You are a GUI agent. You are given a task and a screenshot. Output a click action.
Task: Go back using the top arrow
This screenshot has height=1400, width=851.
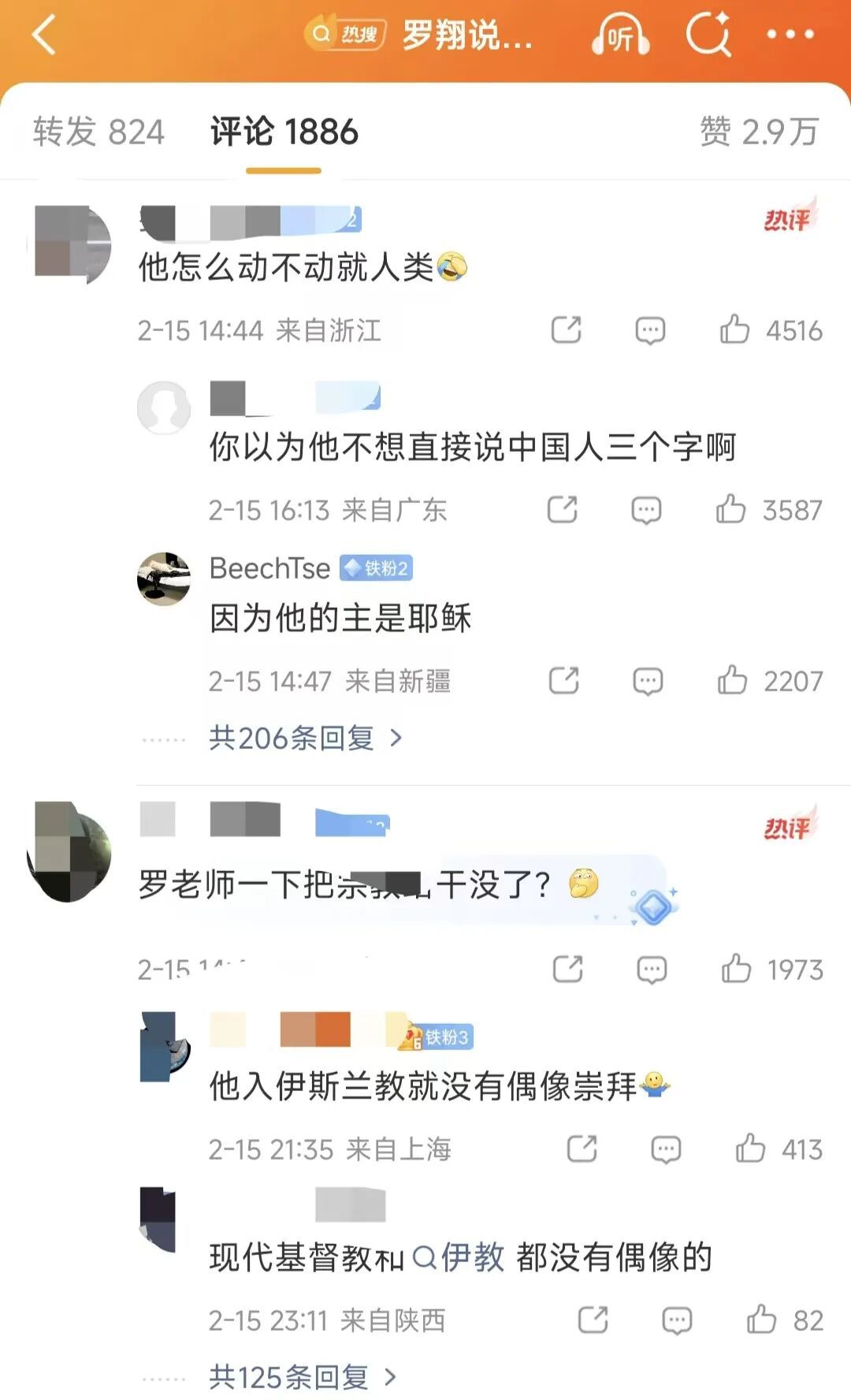pyautogui.click(x=44, y=35)
